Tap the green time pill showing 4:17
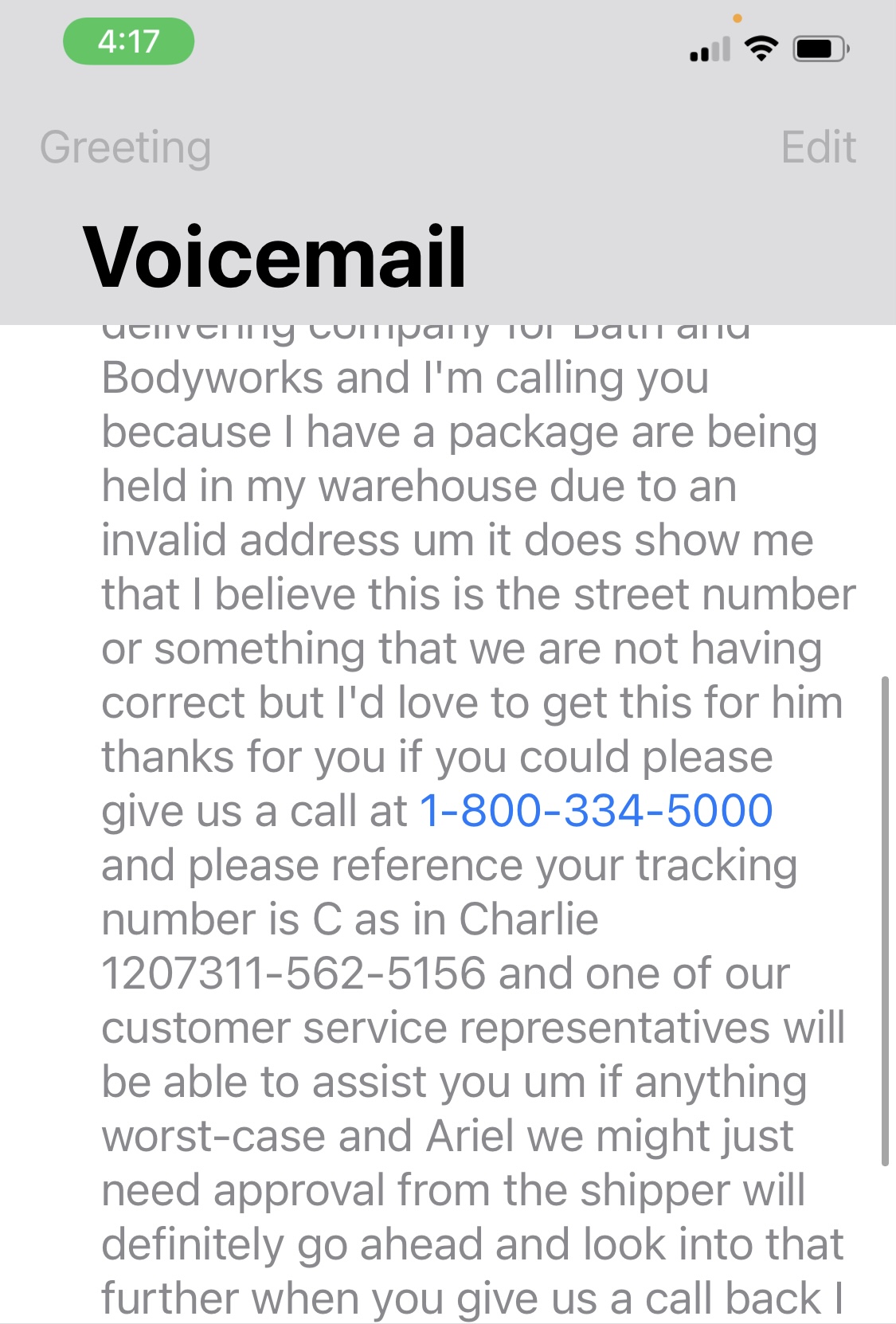 (x=130, y=42)
